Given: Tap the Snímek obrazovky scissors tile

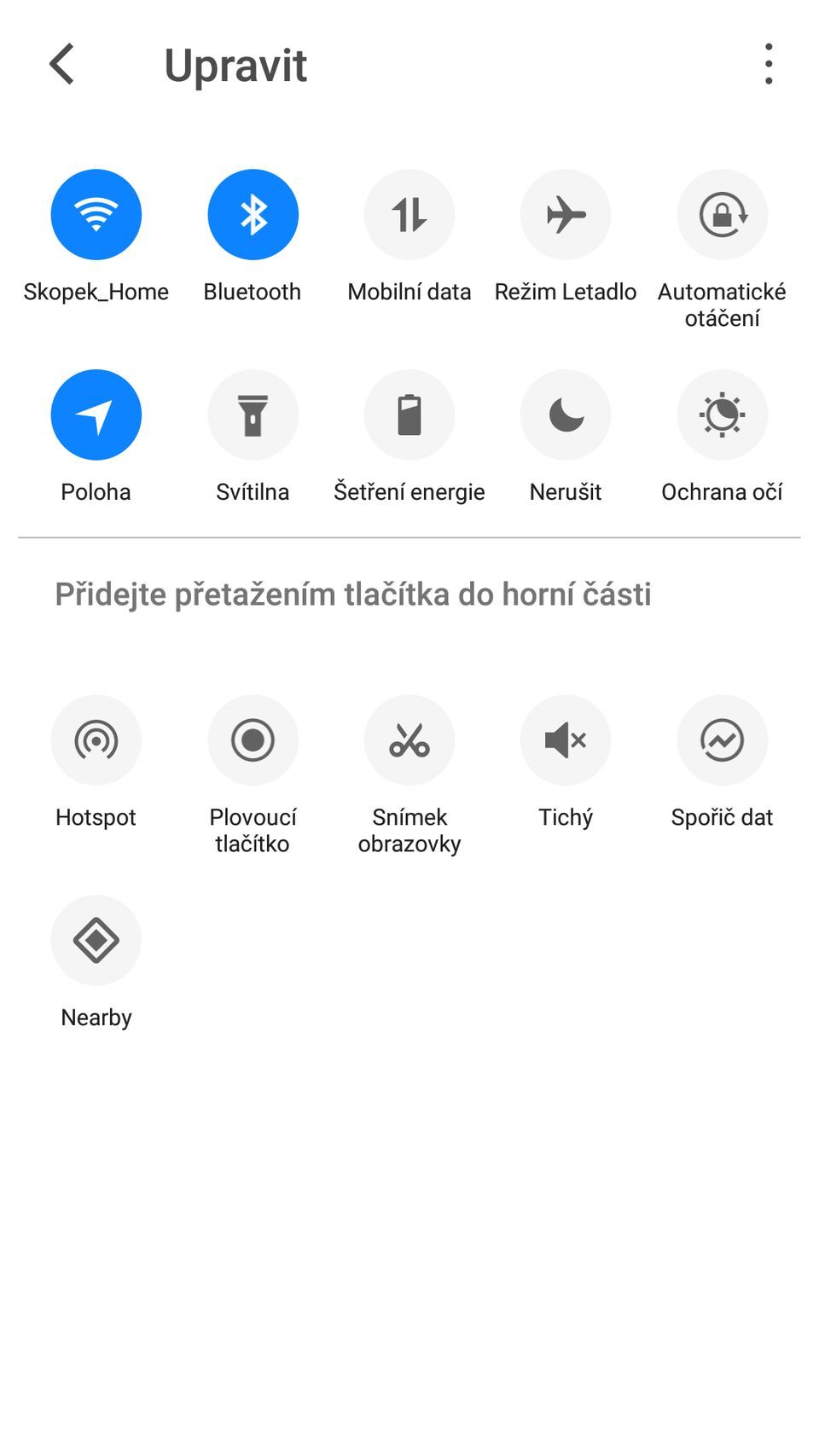Looking at the screenshot, I should 409,740.
